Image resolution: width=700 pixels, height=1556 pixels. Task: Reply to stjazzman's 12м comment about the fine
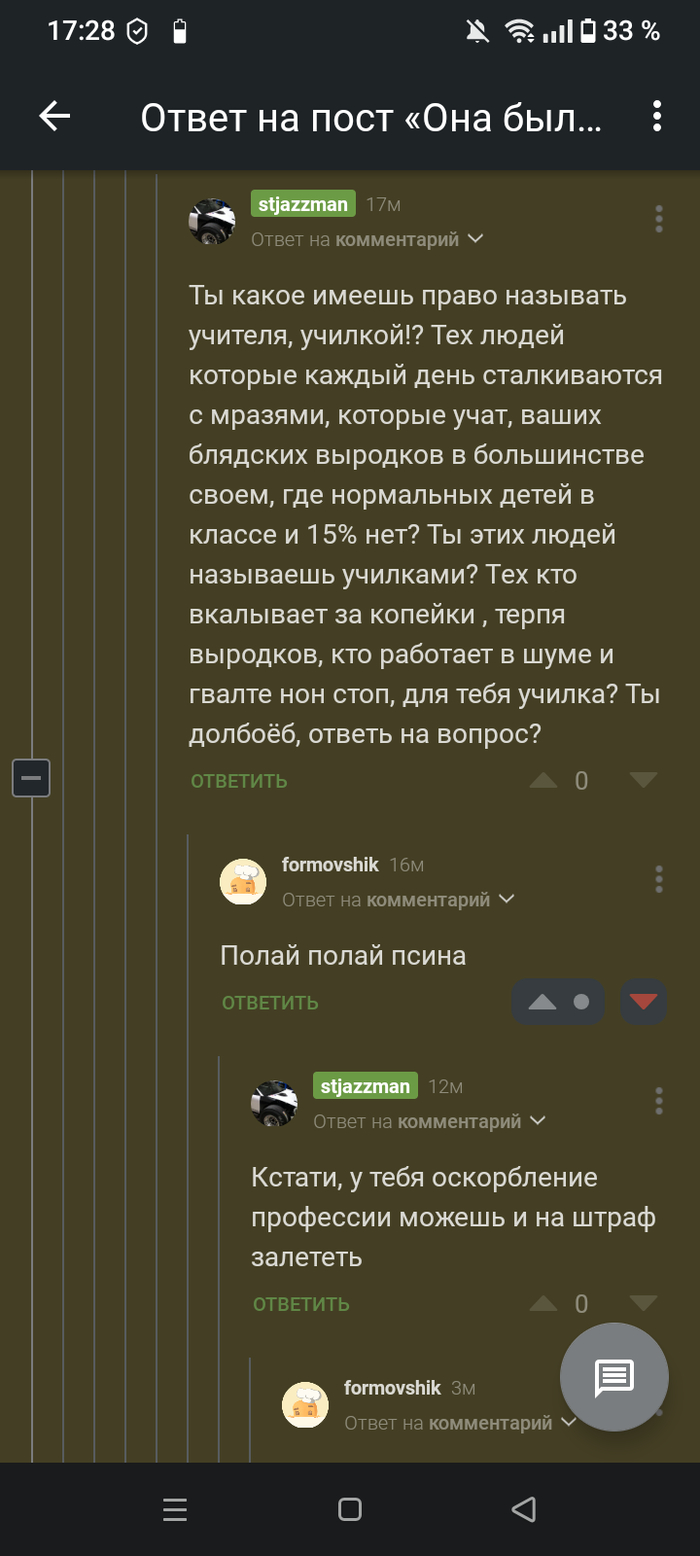(301, 1304)
